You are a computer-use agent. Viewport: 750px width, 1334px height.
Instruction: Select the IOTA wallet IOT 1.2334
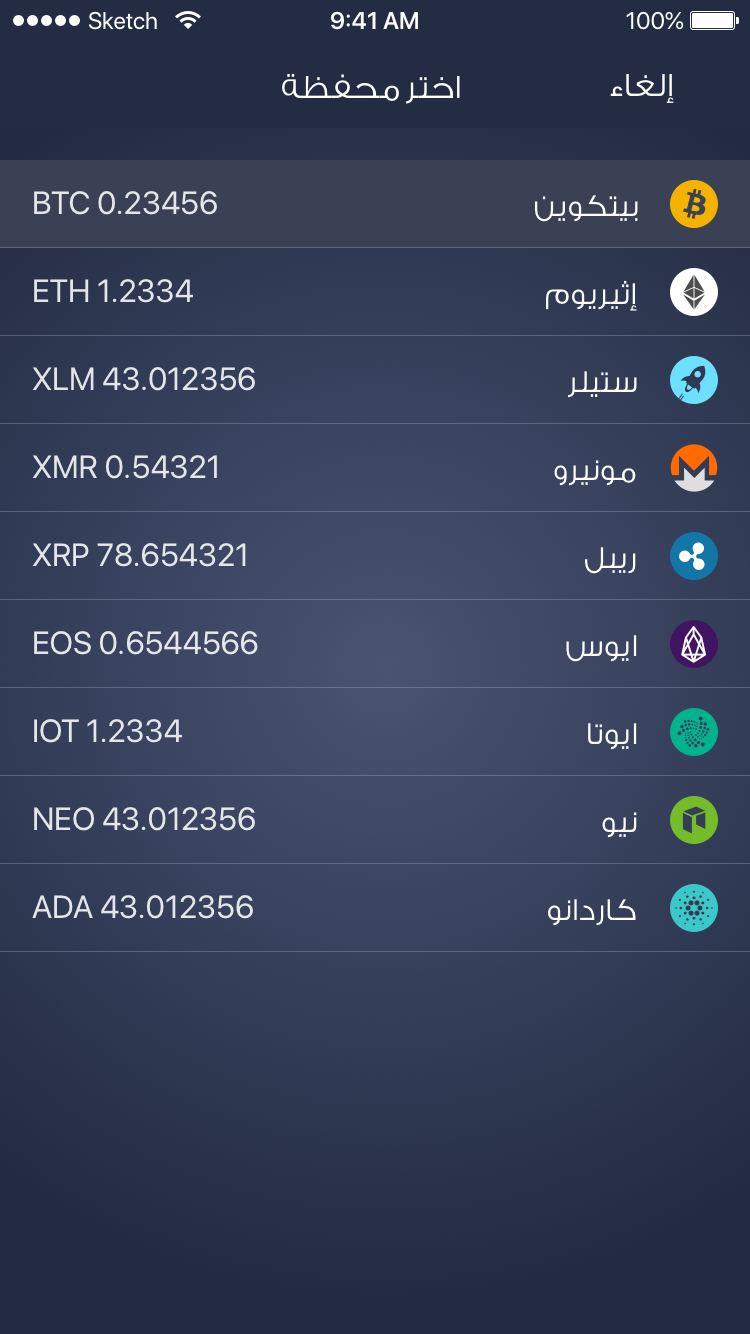pos(375,732)
